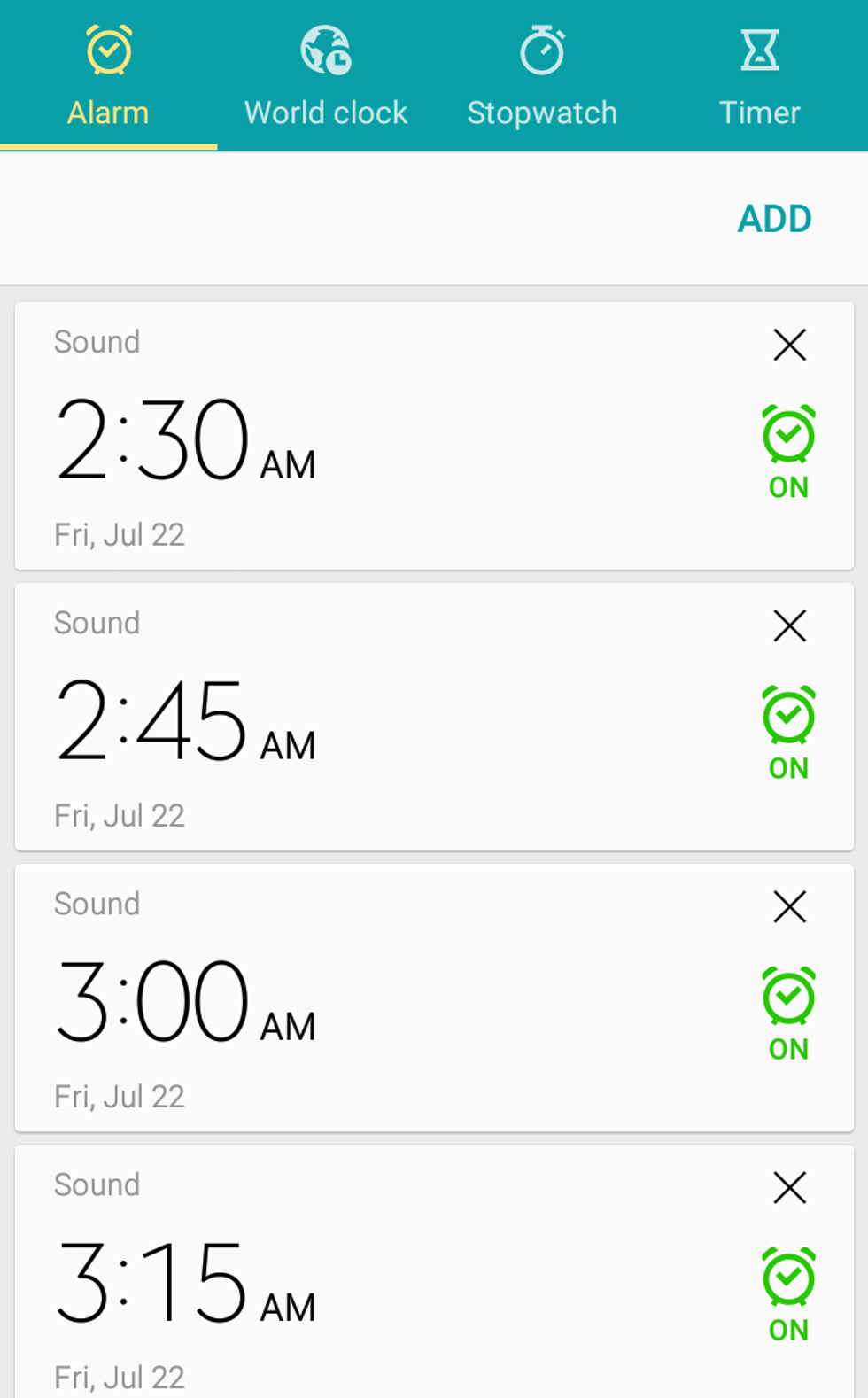Switch to the World clock tab

coord(325,76)
